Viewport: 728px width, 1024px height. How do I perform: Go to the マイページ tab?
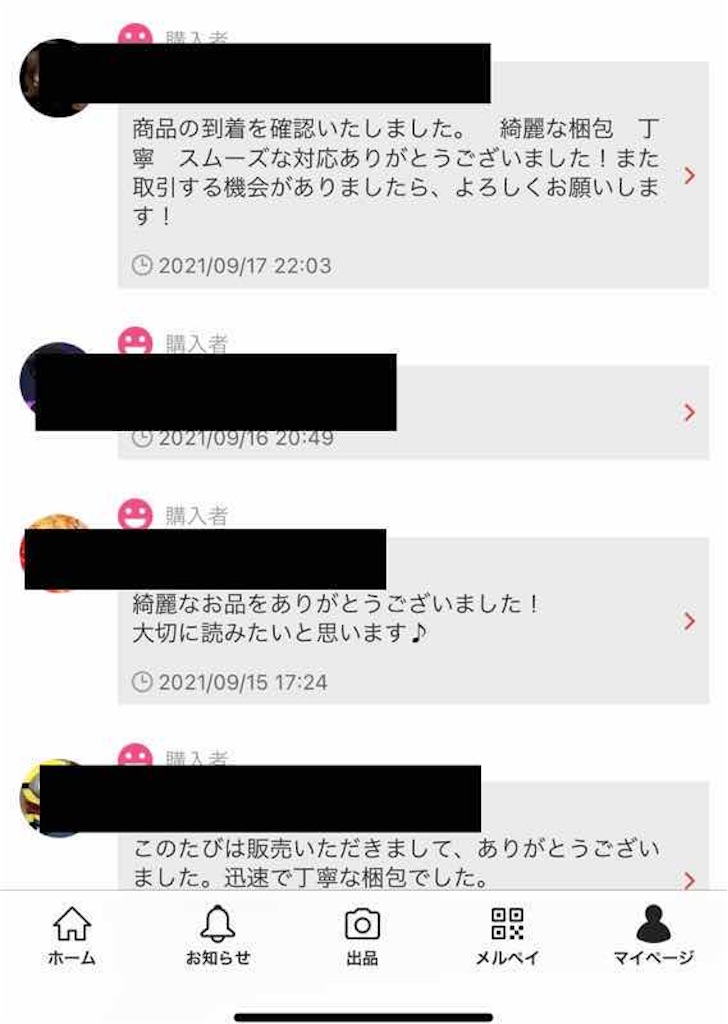coord(653,936)
